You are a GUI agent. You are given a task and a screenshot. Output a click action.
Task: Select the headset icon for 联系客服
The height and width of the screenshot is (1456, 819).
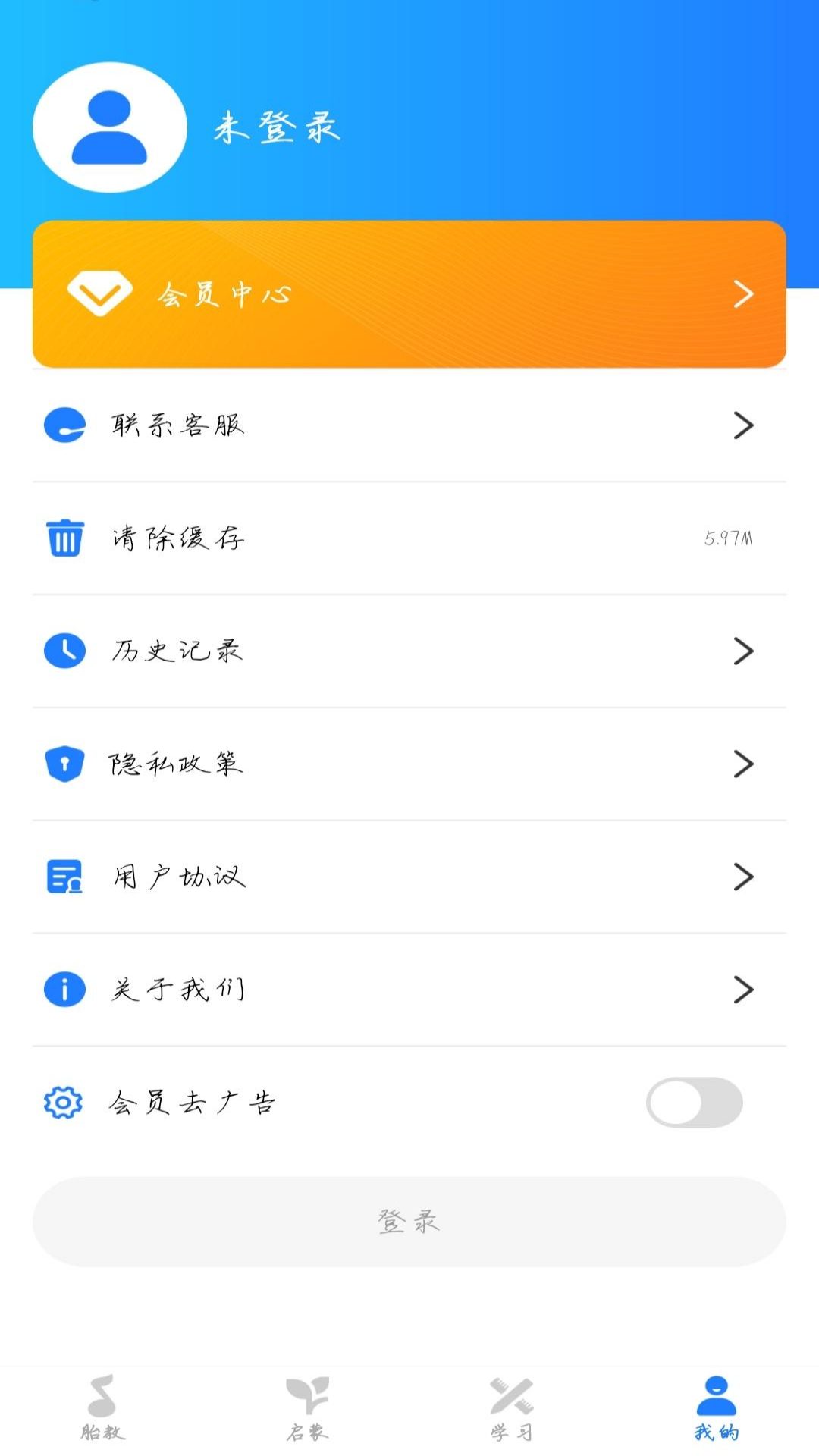pos(64,425)
